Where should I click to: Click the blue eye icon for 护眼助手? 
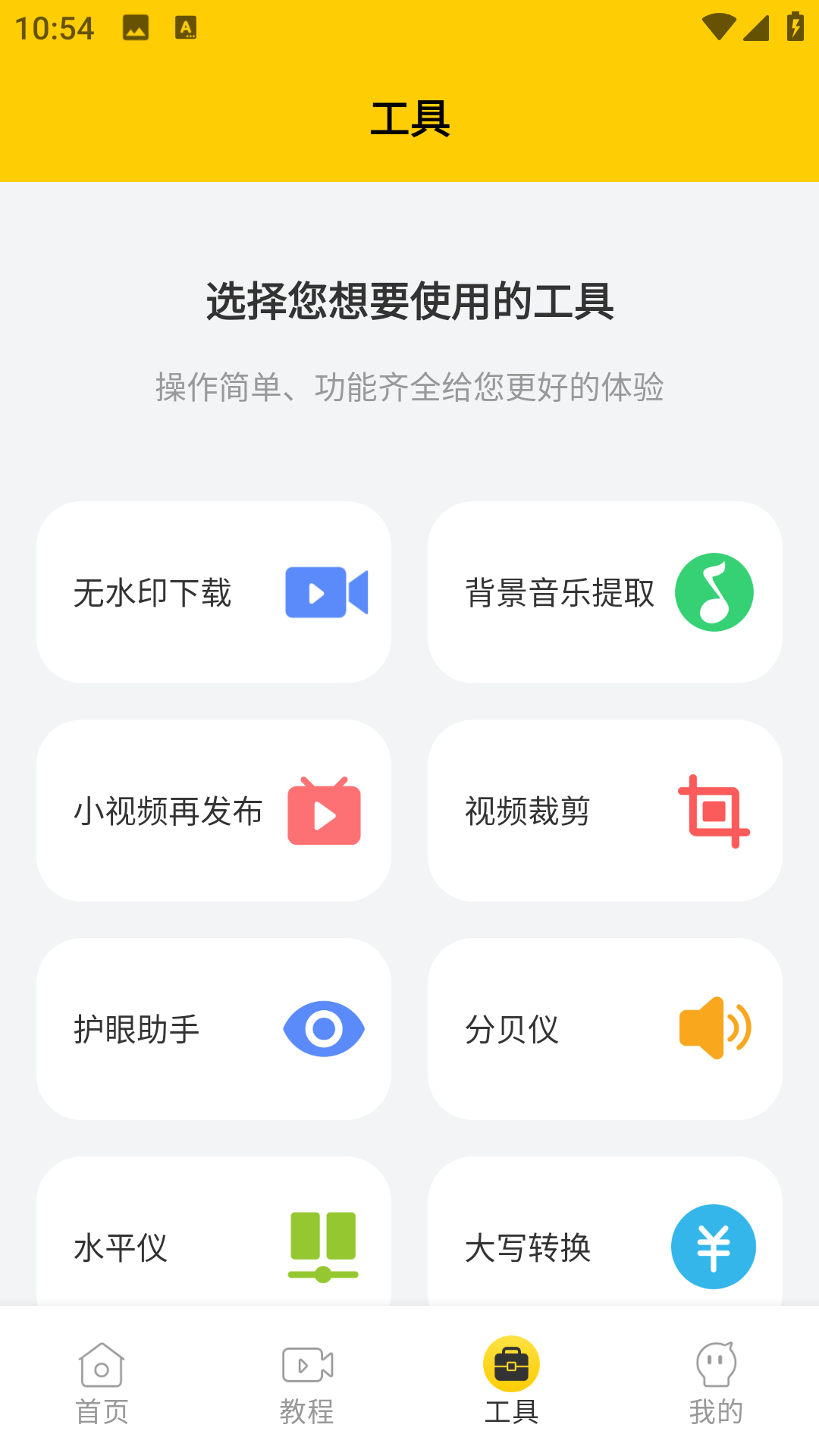coord(324,1028)
